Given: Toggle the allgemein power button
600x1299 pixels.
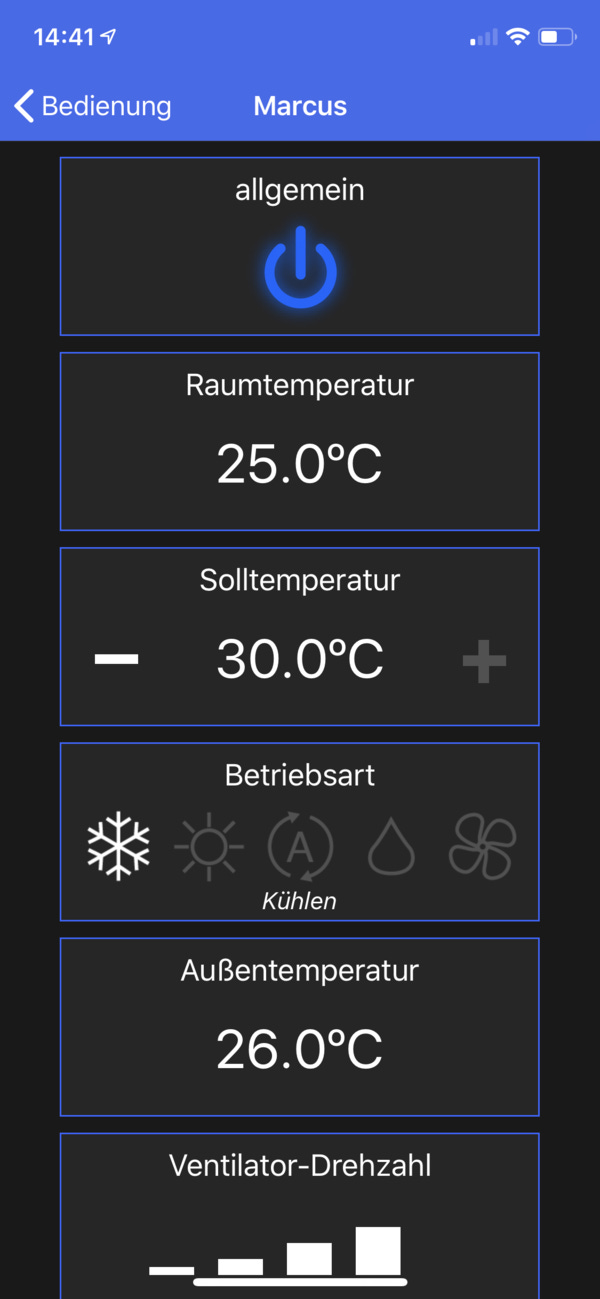Looking at the screenshot, I should [300, 267].
